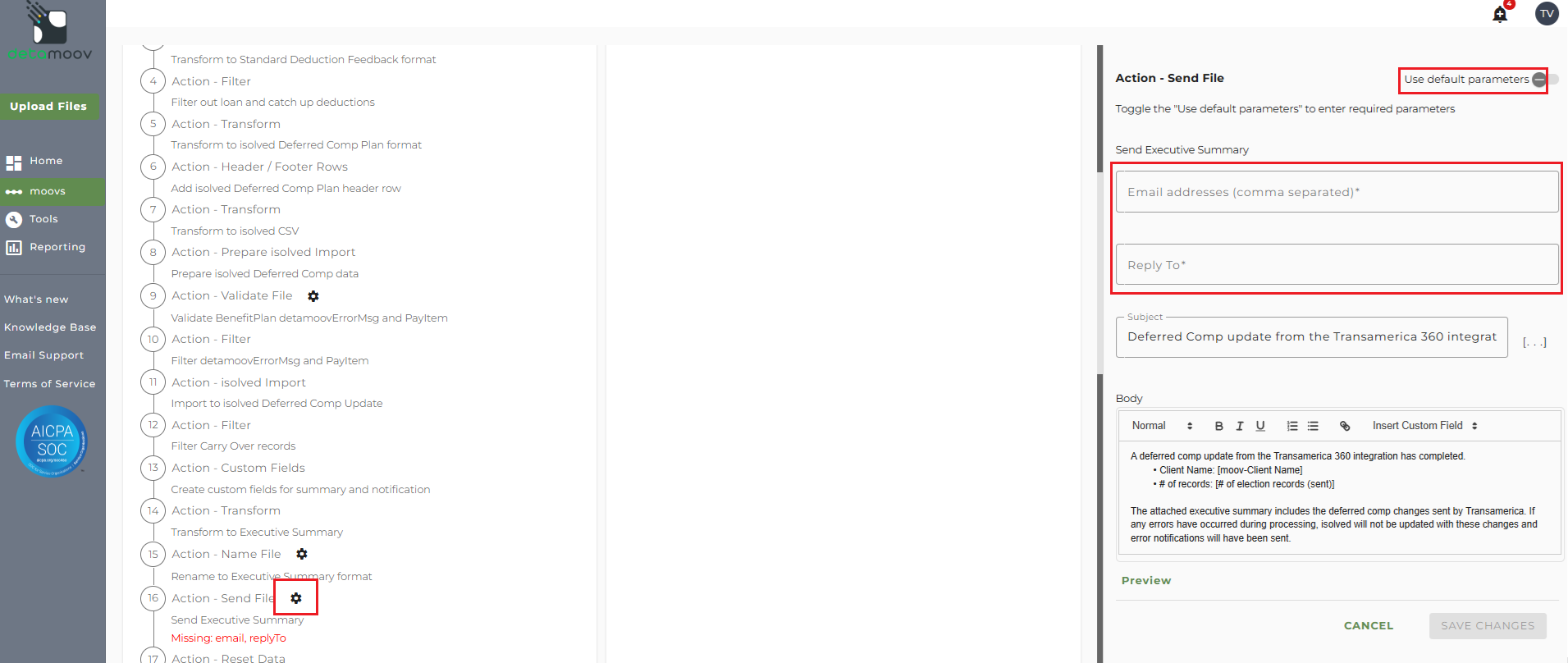Open the Reporting section

[x=57, y=247]
